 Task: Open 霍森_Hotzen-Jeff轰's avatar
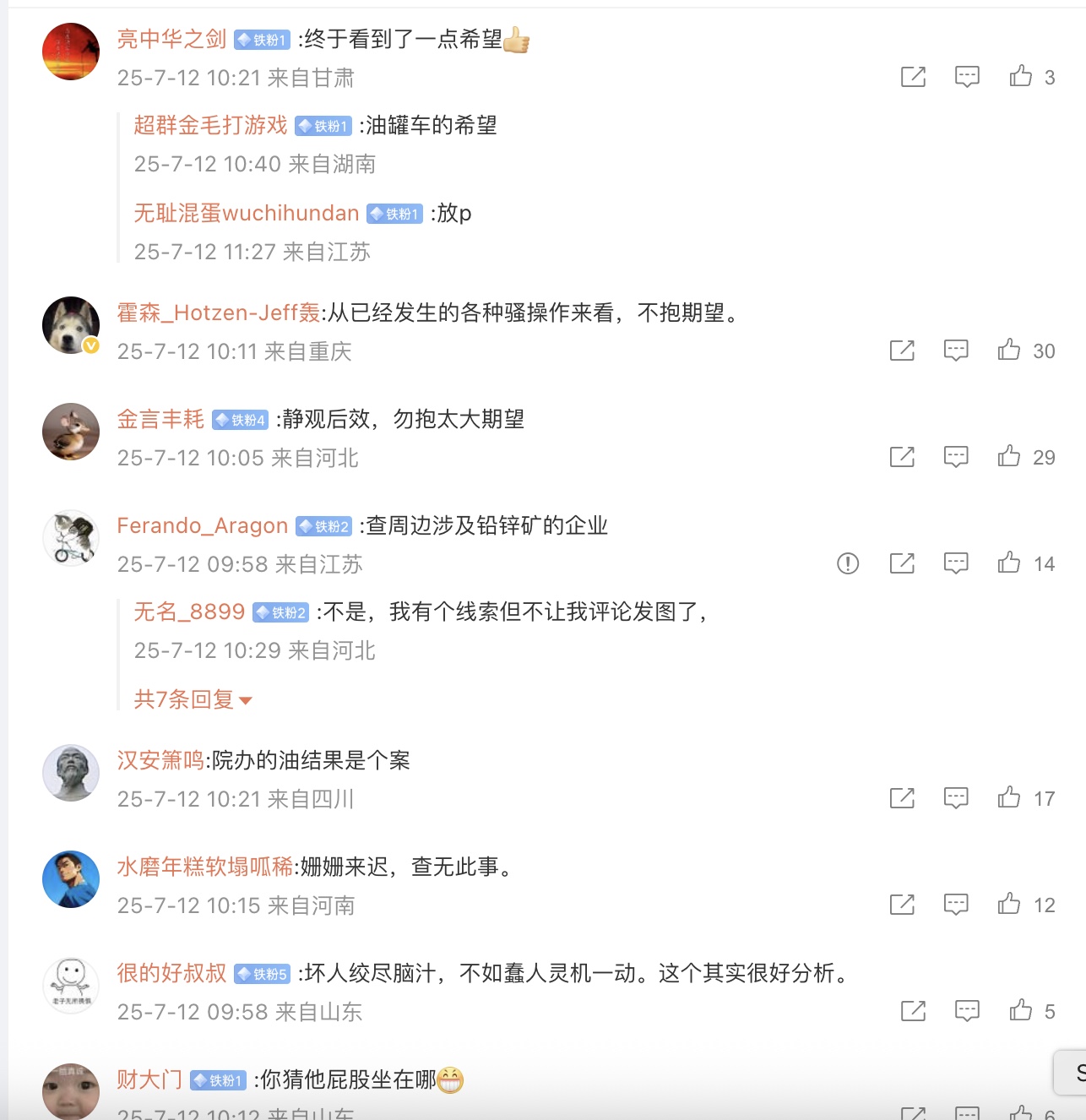pos(71,325)
